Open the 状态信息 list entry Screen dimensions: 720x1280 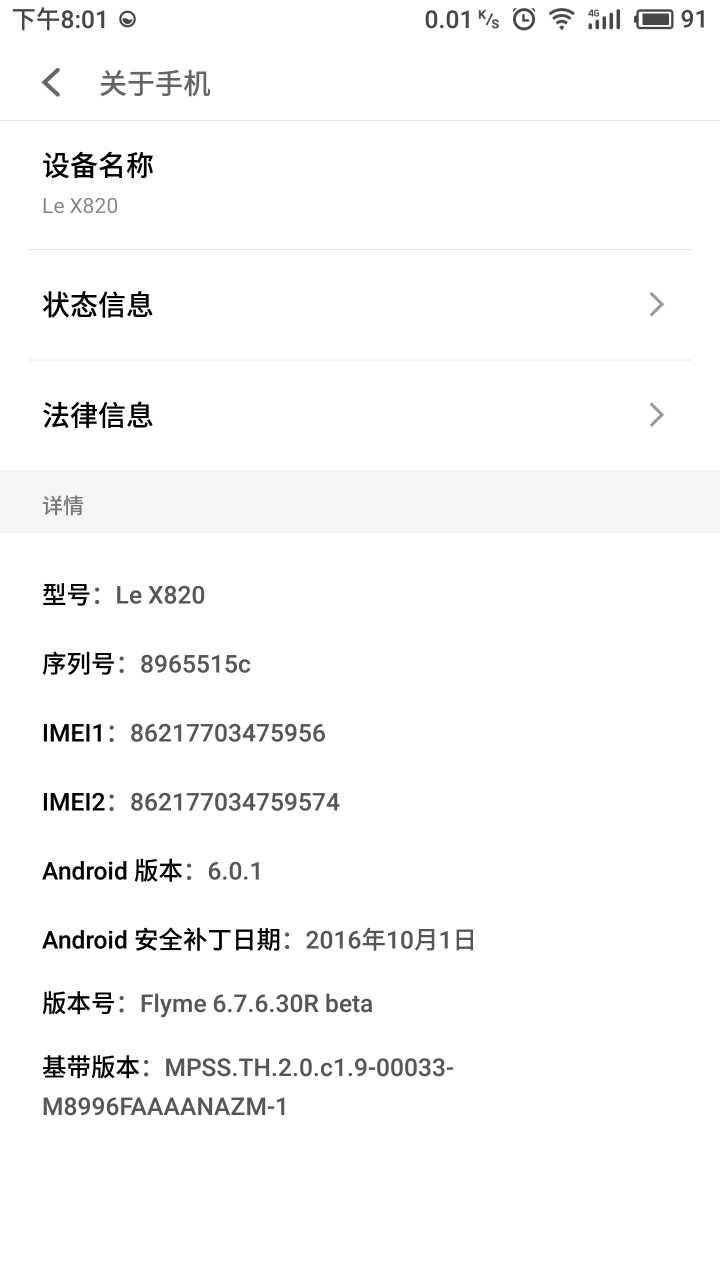(x=97, y=305)
